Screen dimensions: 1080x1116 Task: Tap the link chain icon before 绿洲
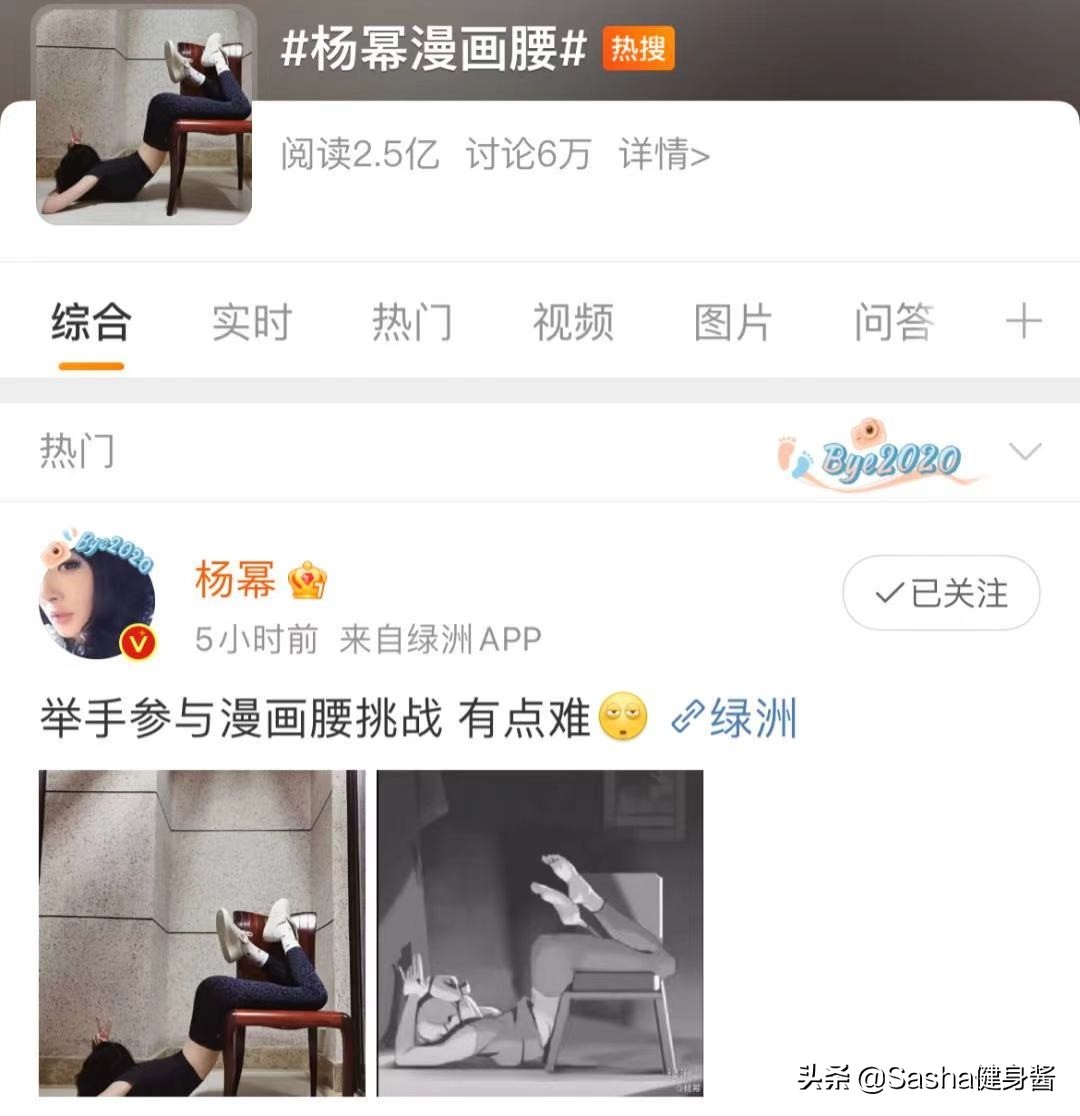(687, 717)
